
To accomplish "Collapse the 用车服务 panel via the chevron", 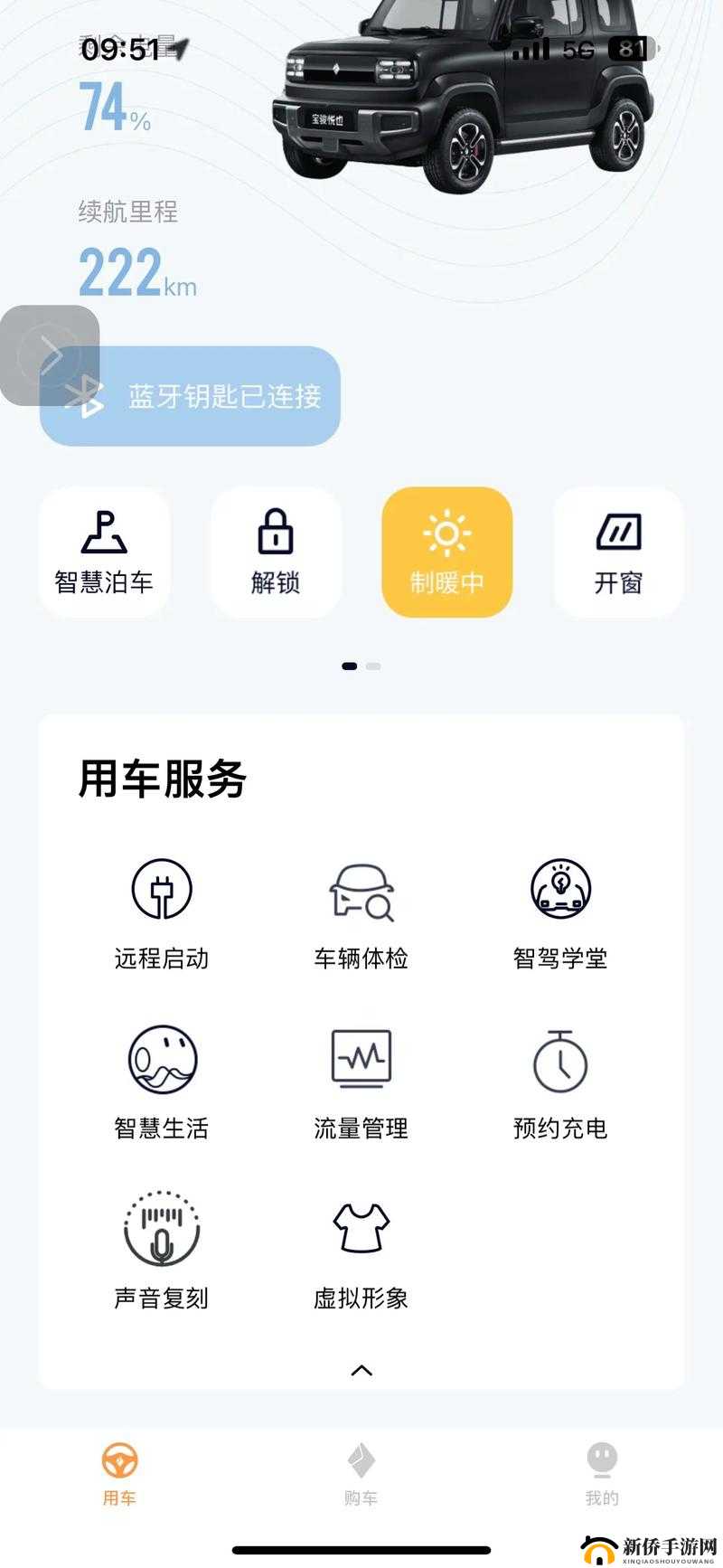I will coord(361,1370).
